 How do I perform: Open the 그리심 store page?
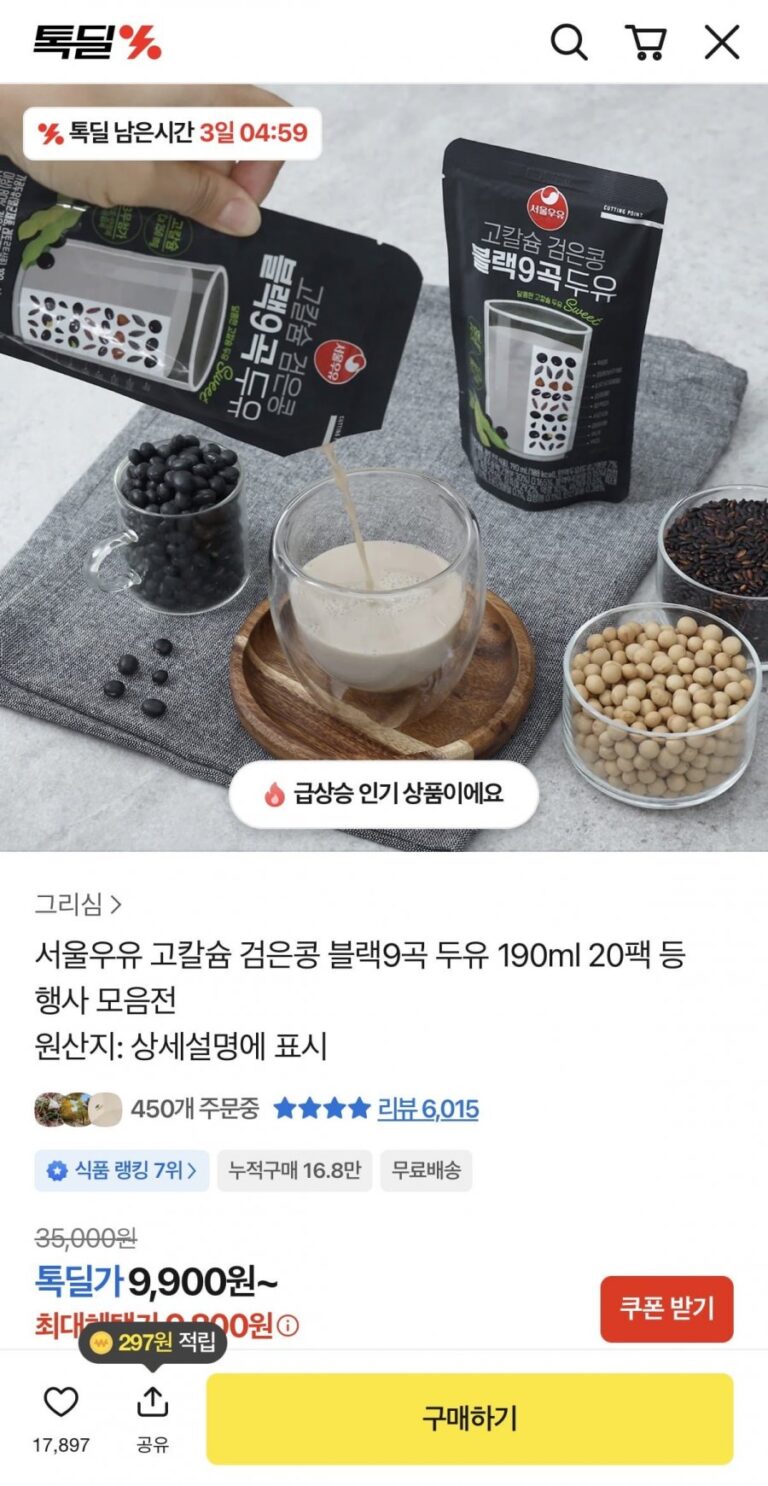tap(78, 905)
